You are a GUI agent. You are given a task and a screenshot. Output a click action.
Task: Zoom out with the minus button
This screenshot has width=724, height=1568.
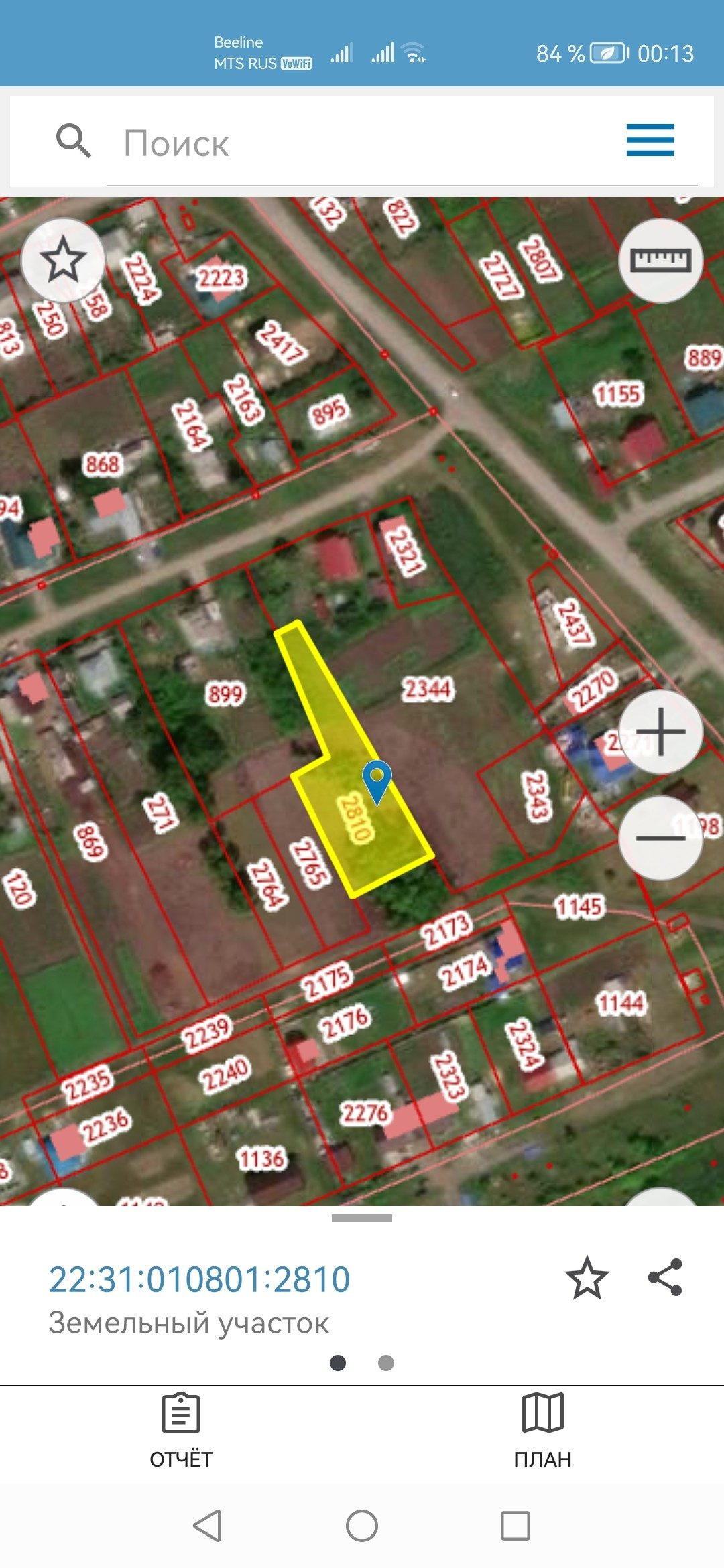[x=660, y=838]
